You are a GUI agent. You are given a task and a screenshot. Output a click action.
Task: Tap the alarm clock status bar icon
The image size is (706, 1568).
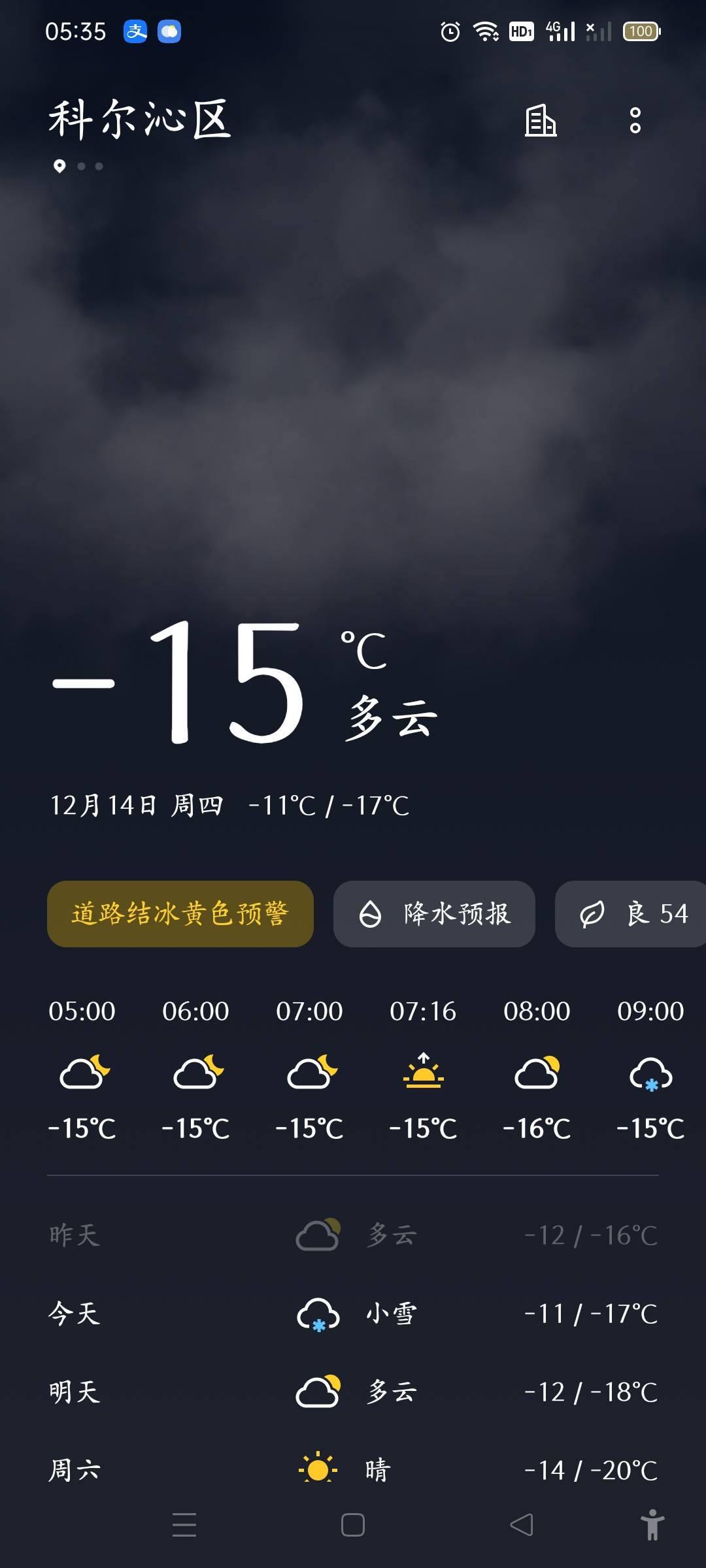pos(449,31)
